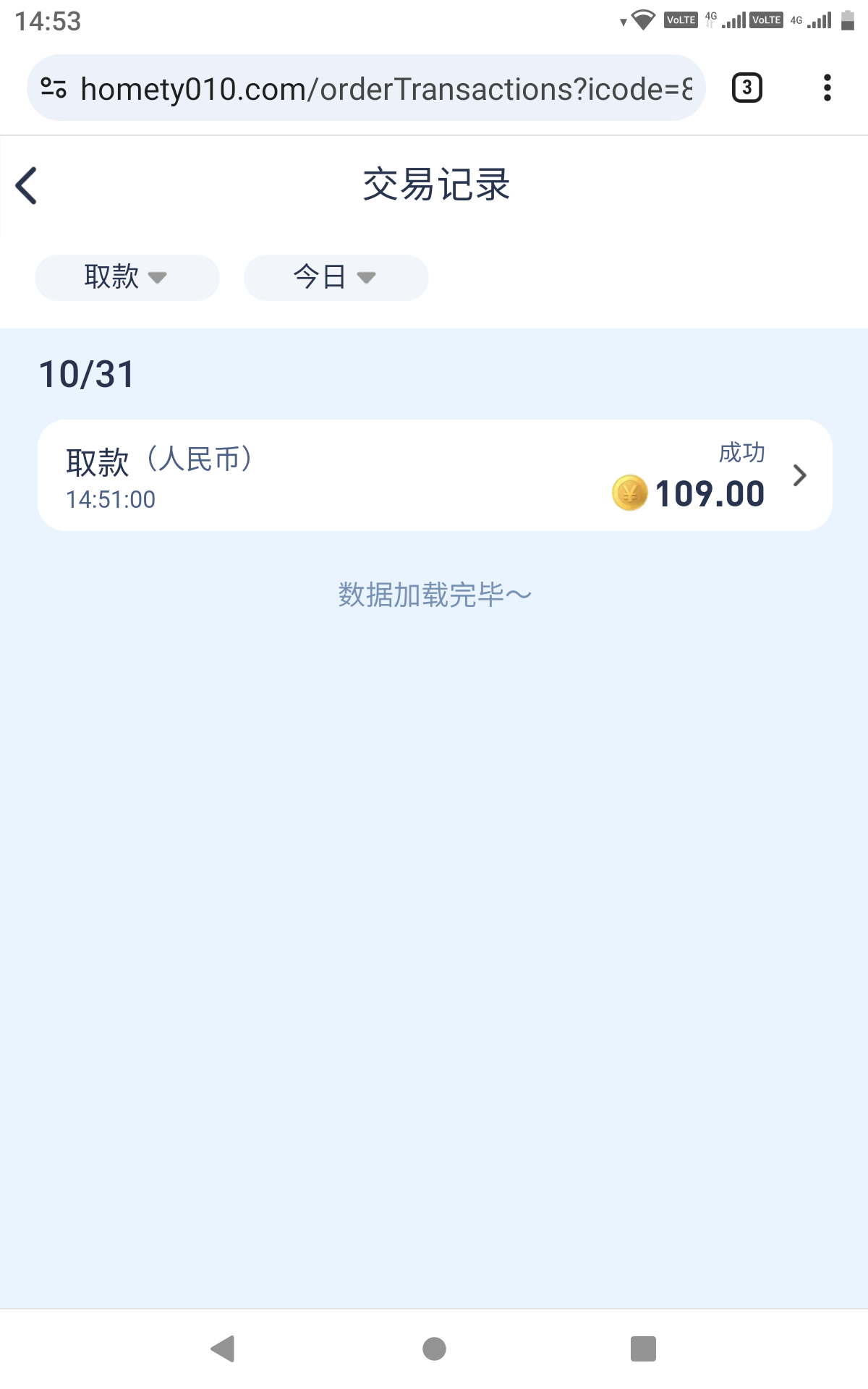Tap the browser address bar
This screenshot has width=868, height=1389.
click(x=383, y=89)
